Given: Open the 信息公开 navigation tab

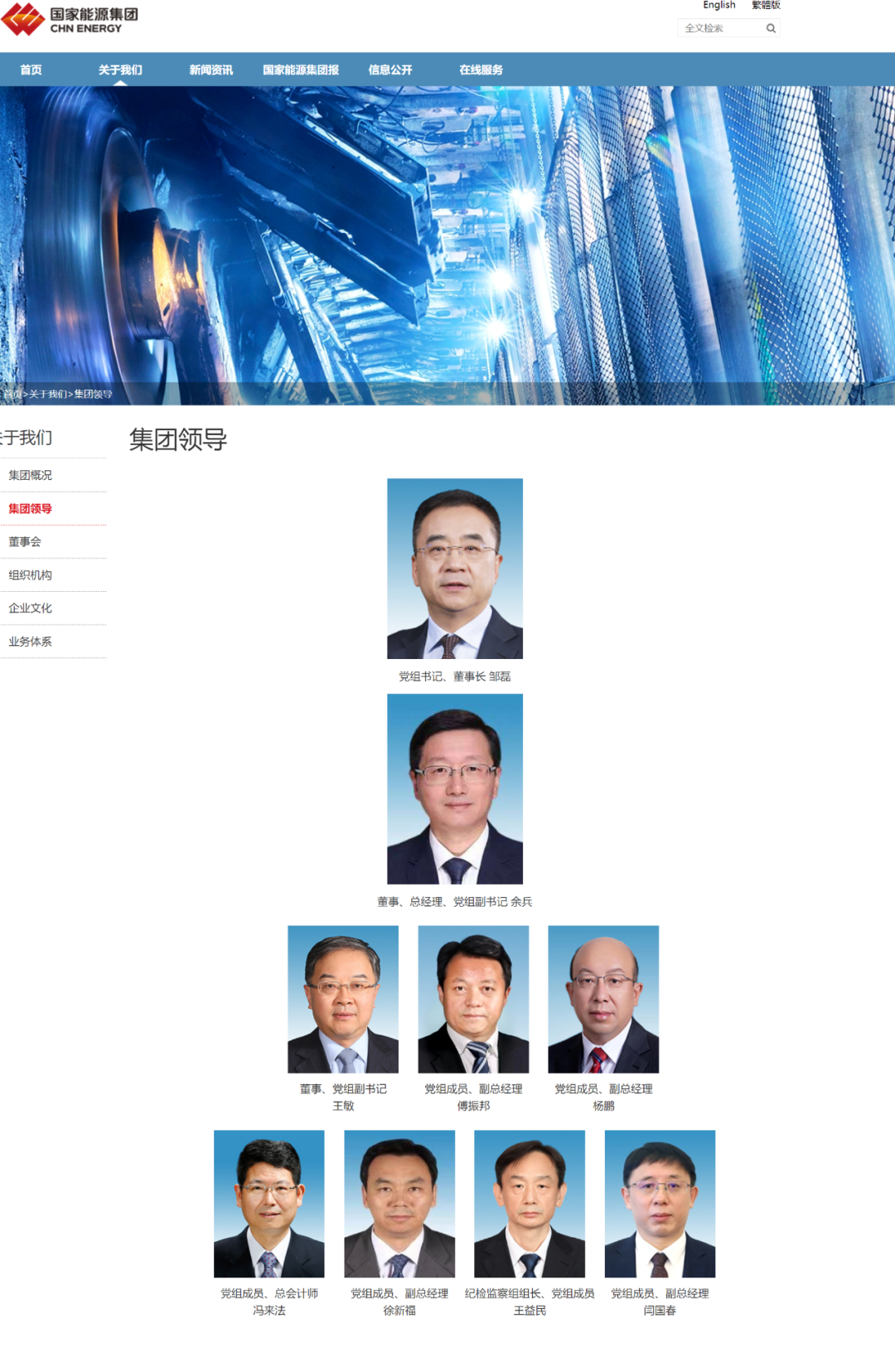Looking at the screenshot, I should (390, 70).
